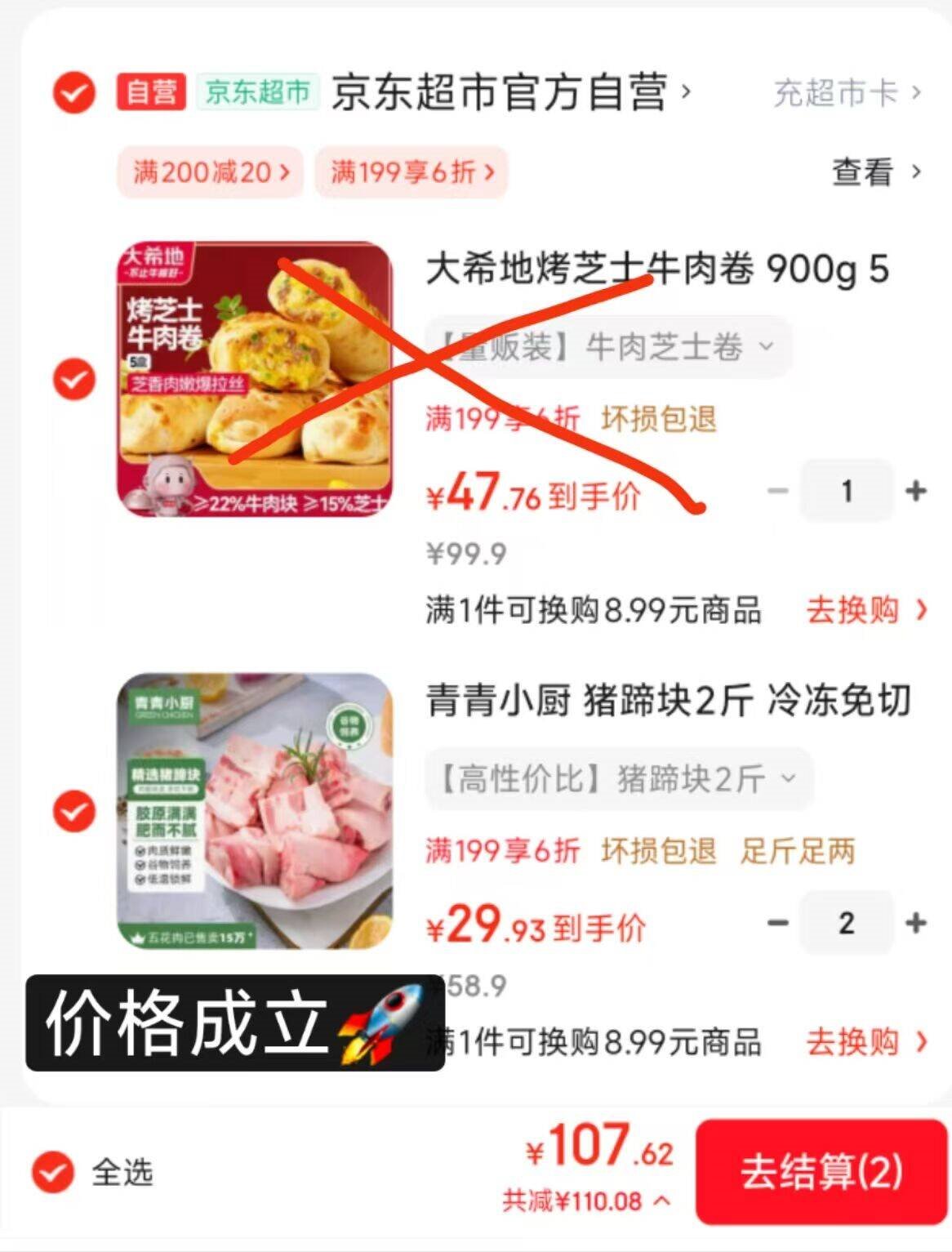Expand the 猪蹄块2斤 spec dropdown
This screenshot has width=952, height=1252.
click(618, 778)
